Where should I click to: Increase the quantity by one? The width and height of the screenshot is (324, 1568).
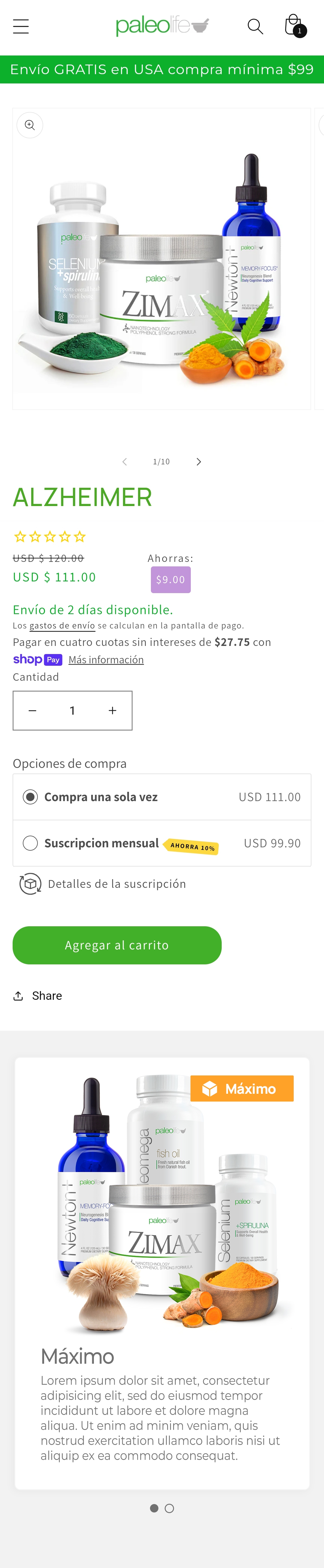coord(112,710)
